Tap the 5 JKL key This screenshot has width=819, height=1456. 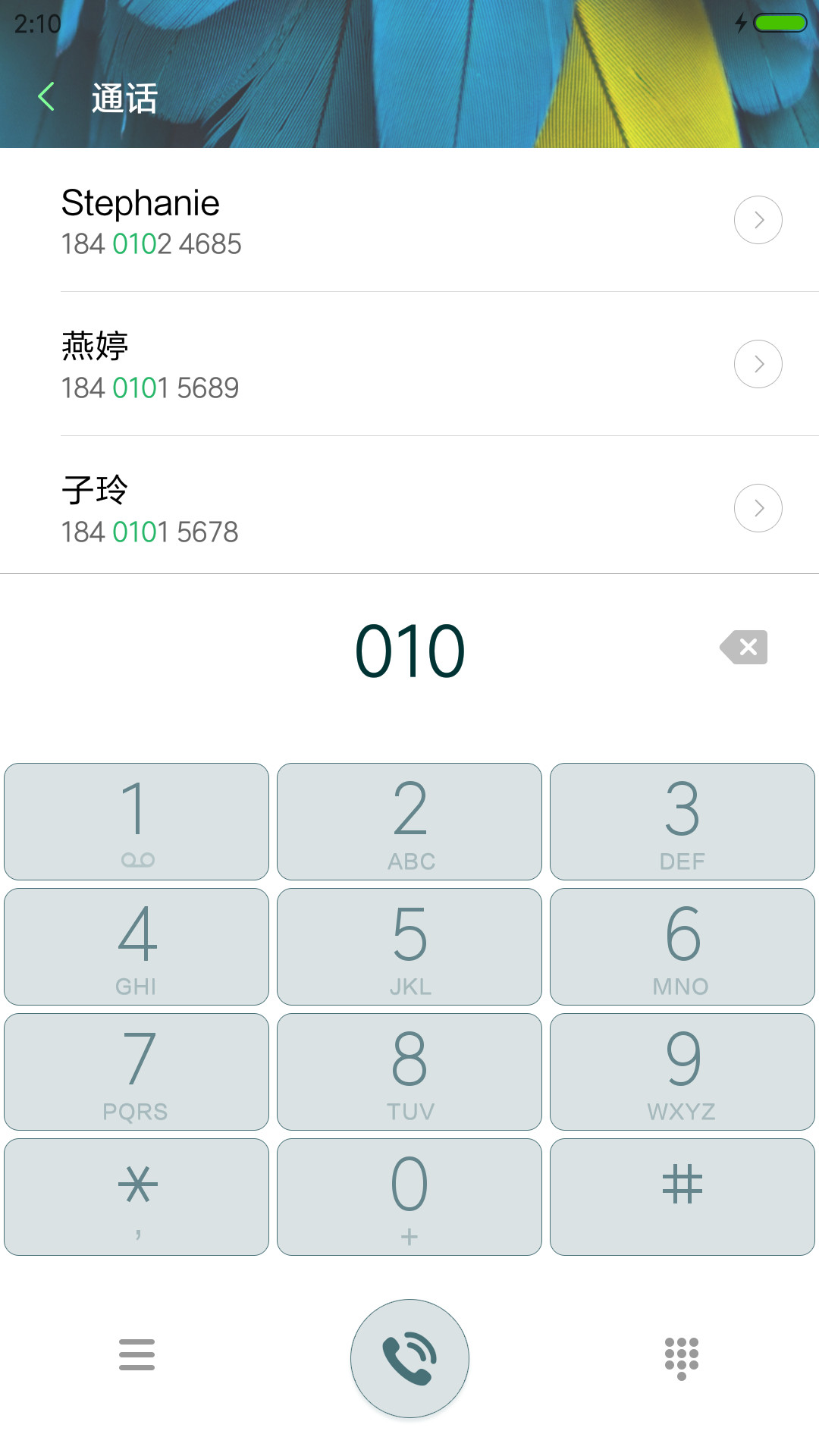tap(409, 946)
